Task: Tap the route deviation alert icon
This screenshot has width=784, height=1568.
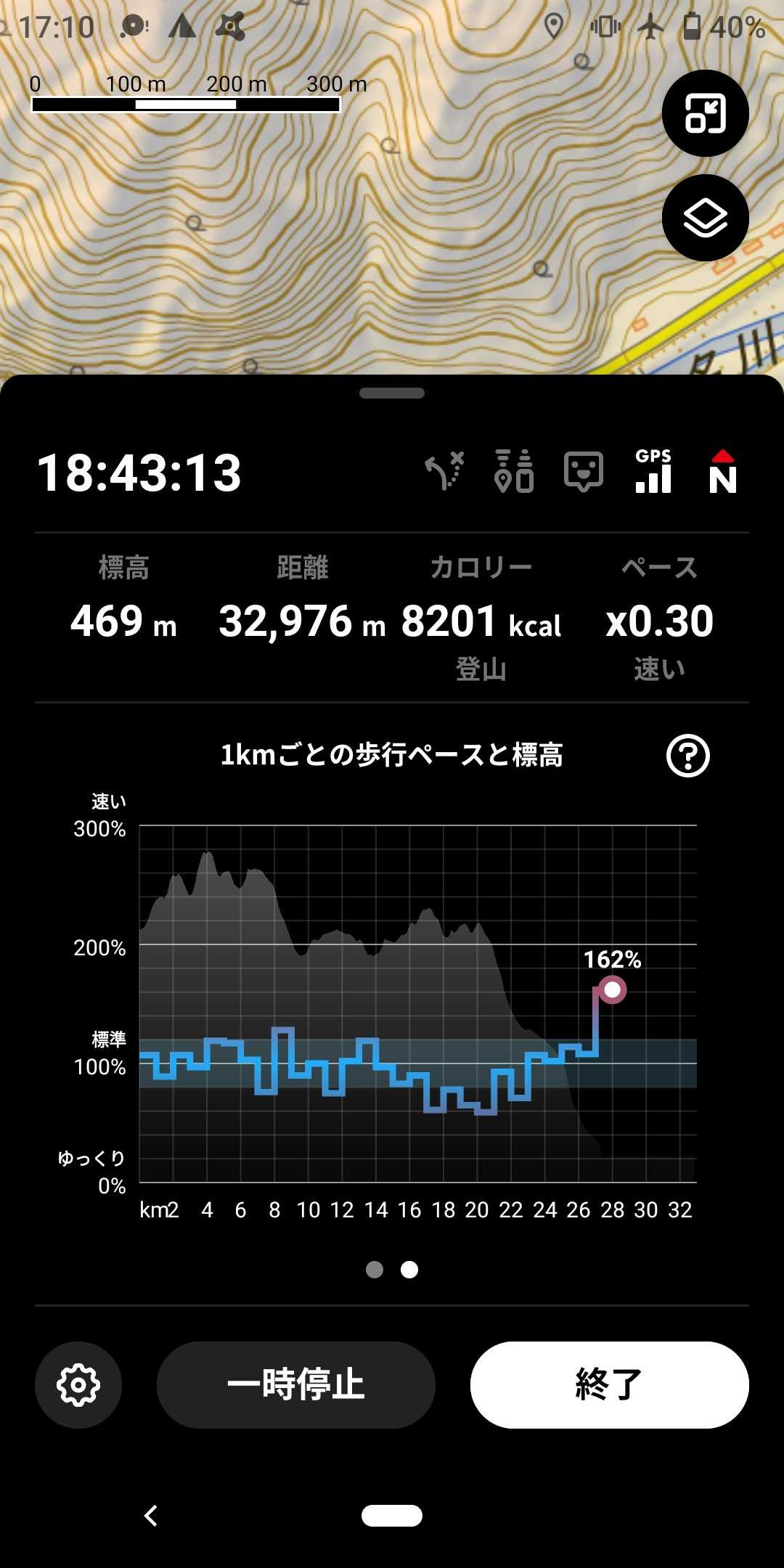Action: 444,472
